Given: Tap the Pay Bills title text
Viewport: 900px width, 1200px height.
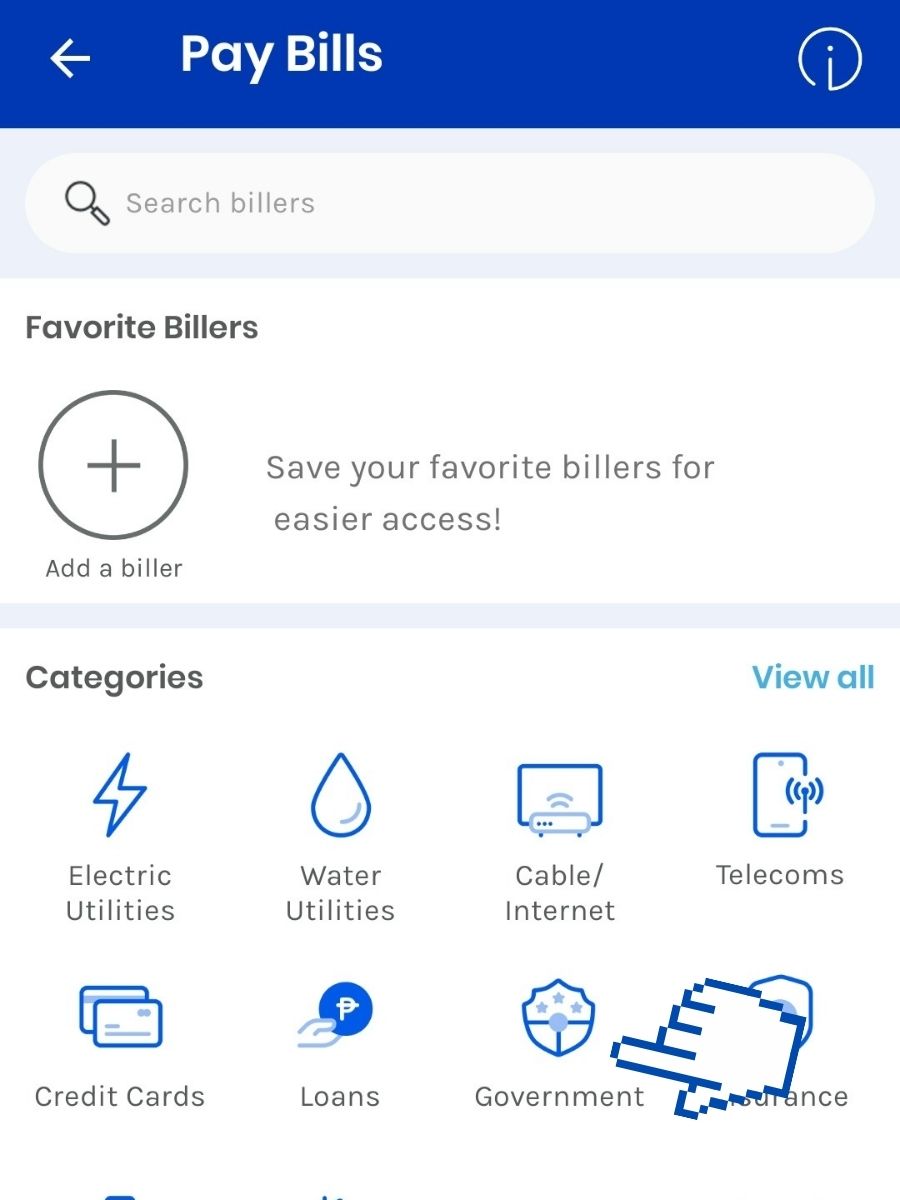Looking at the screenshot, I should 281,55.
